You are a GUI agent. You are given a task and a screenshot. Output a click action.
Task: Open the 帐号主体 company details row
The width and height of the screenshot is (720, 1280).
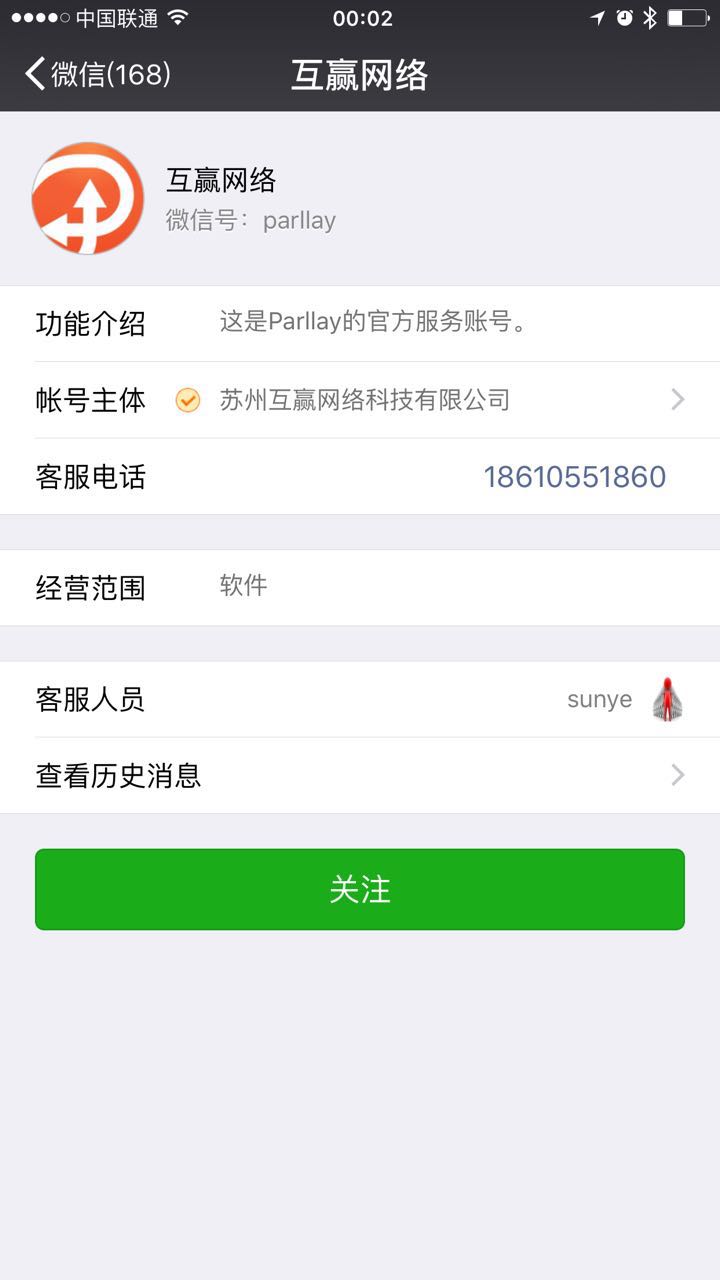(360, 400)
